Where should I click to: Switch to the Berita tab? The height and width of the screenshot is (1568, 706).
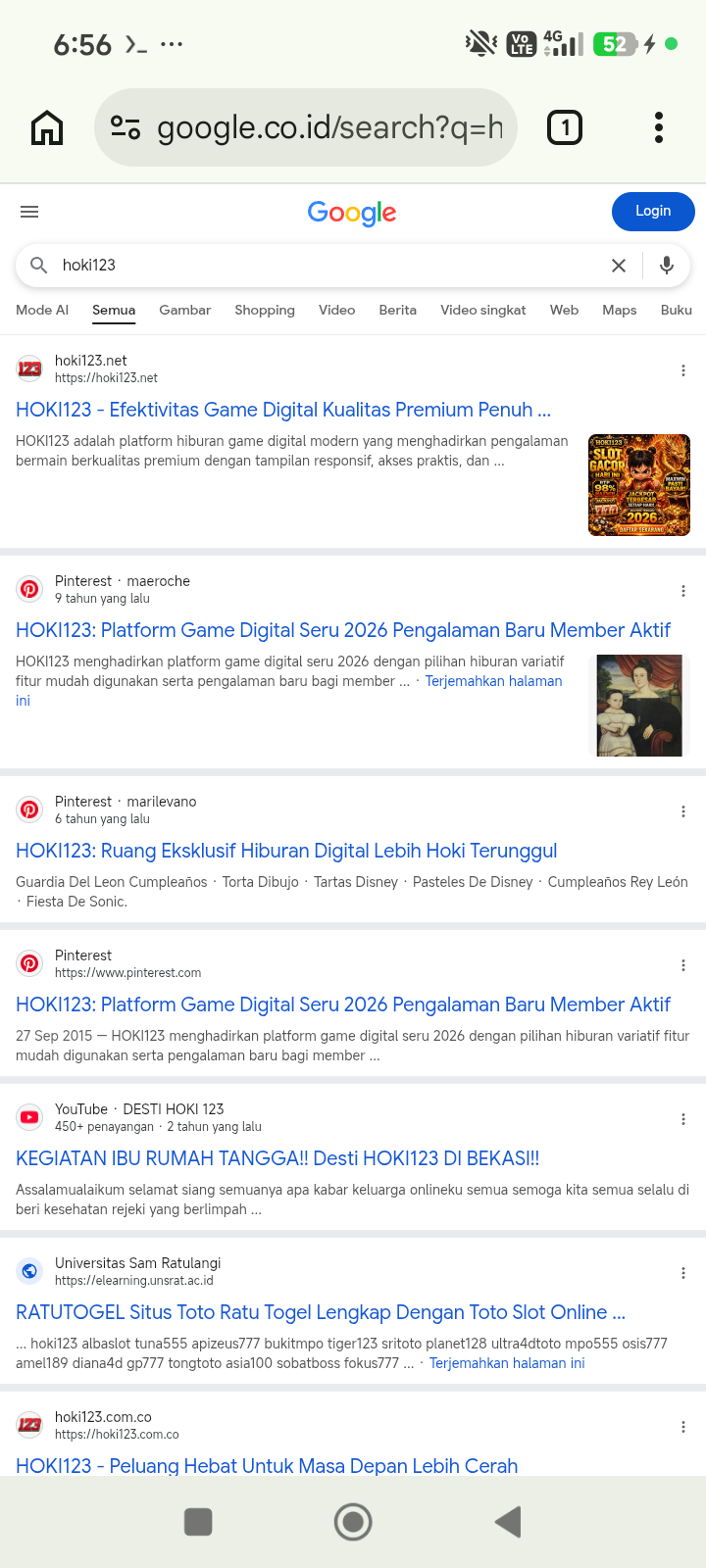click(398, 310)
